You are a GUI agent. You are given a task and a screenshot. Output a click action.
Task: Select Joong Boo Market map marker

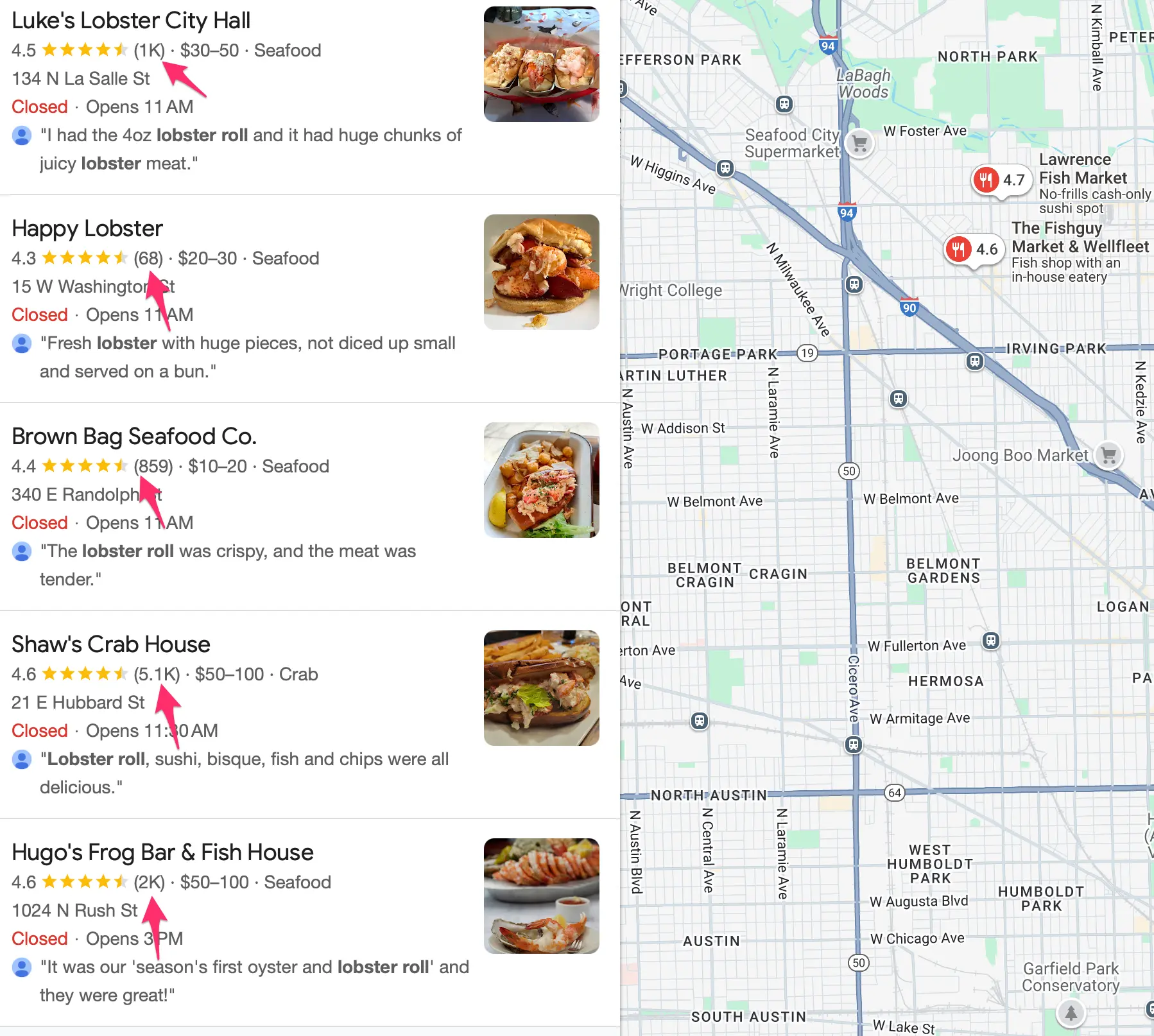click(x=1108, y=456)
